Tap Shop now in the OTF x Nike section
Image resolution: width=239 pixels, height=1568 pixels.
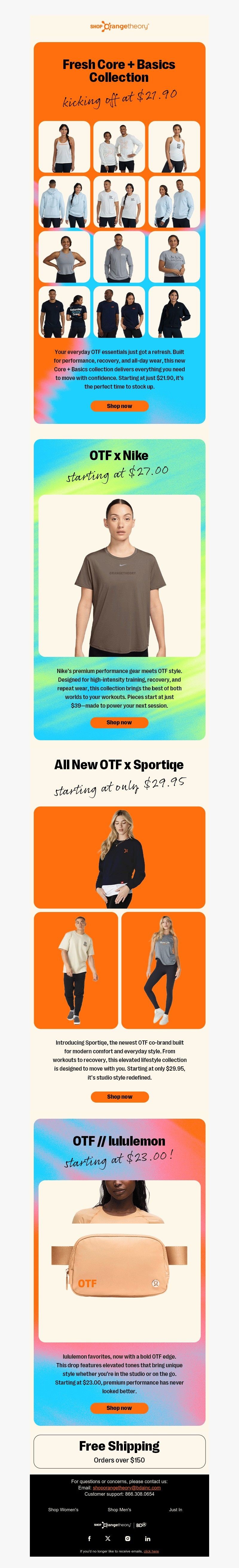coord(119,723)
